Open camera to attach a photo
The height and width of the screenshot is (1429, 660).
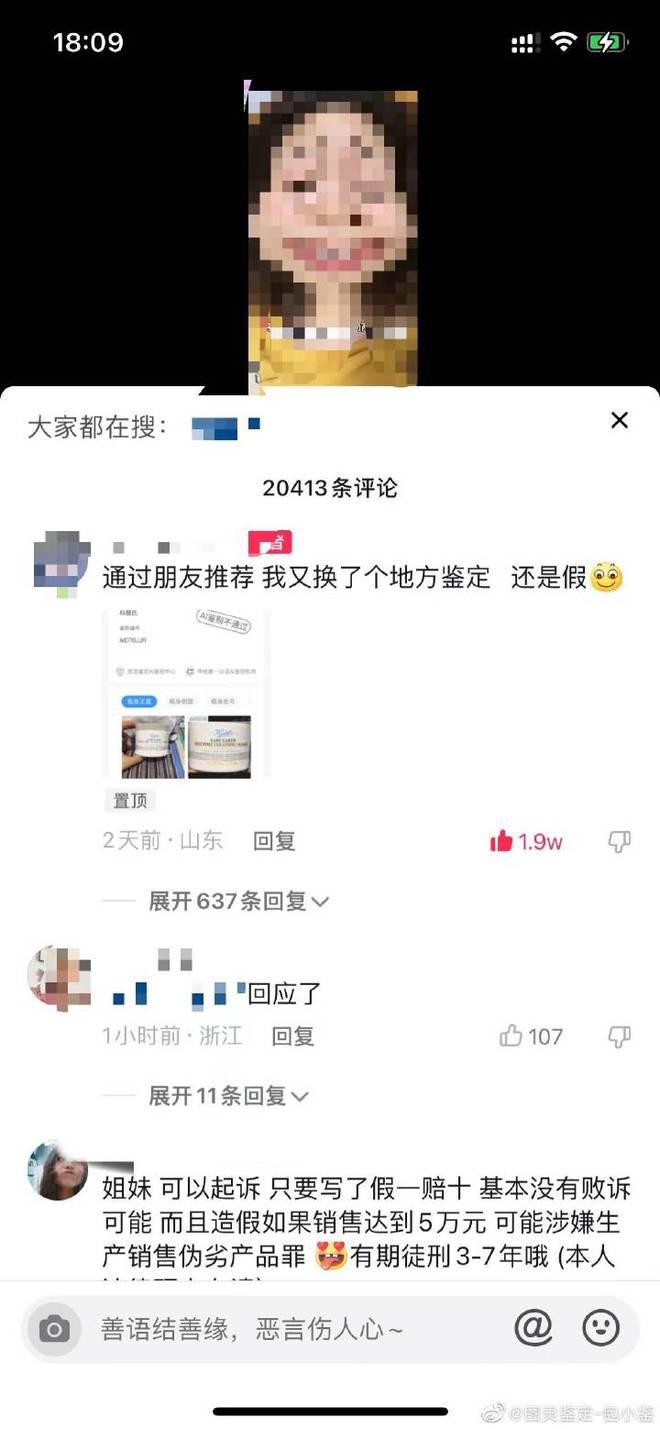[54, 1329]
